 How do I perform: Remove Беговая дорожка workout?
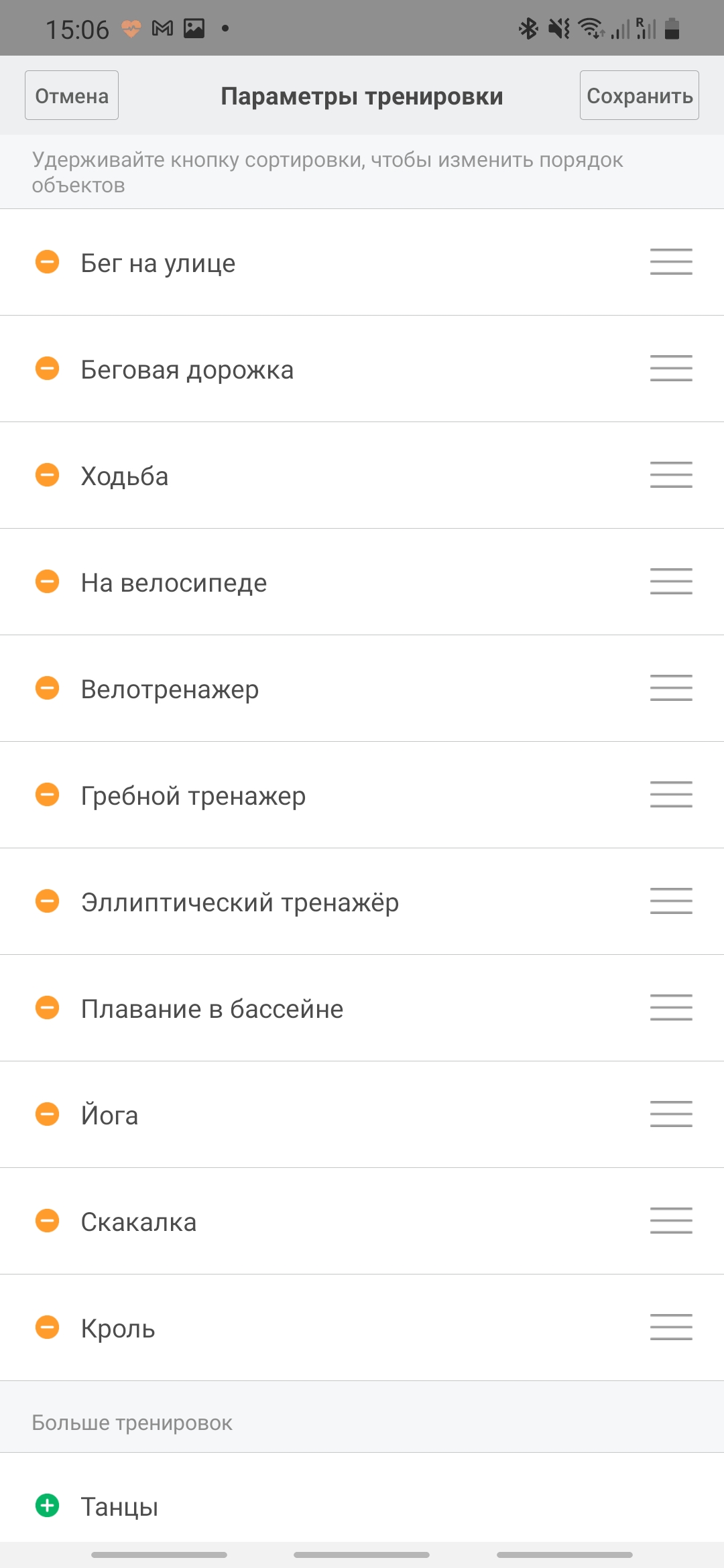click(x=47, y=369)
